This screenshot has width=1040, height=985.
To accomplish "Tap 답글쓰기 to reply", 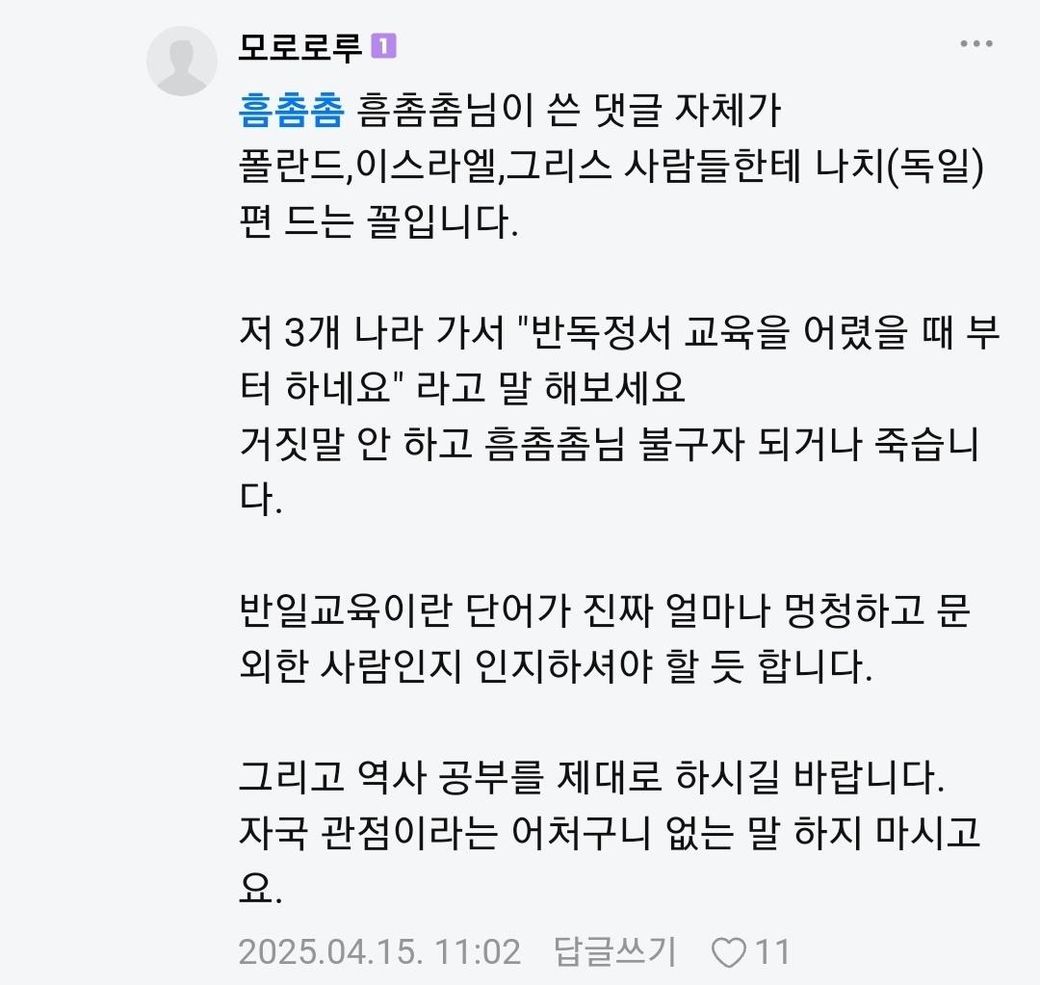I will [615, 951].
